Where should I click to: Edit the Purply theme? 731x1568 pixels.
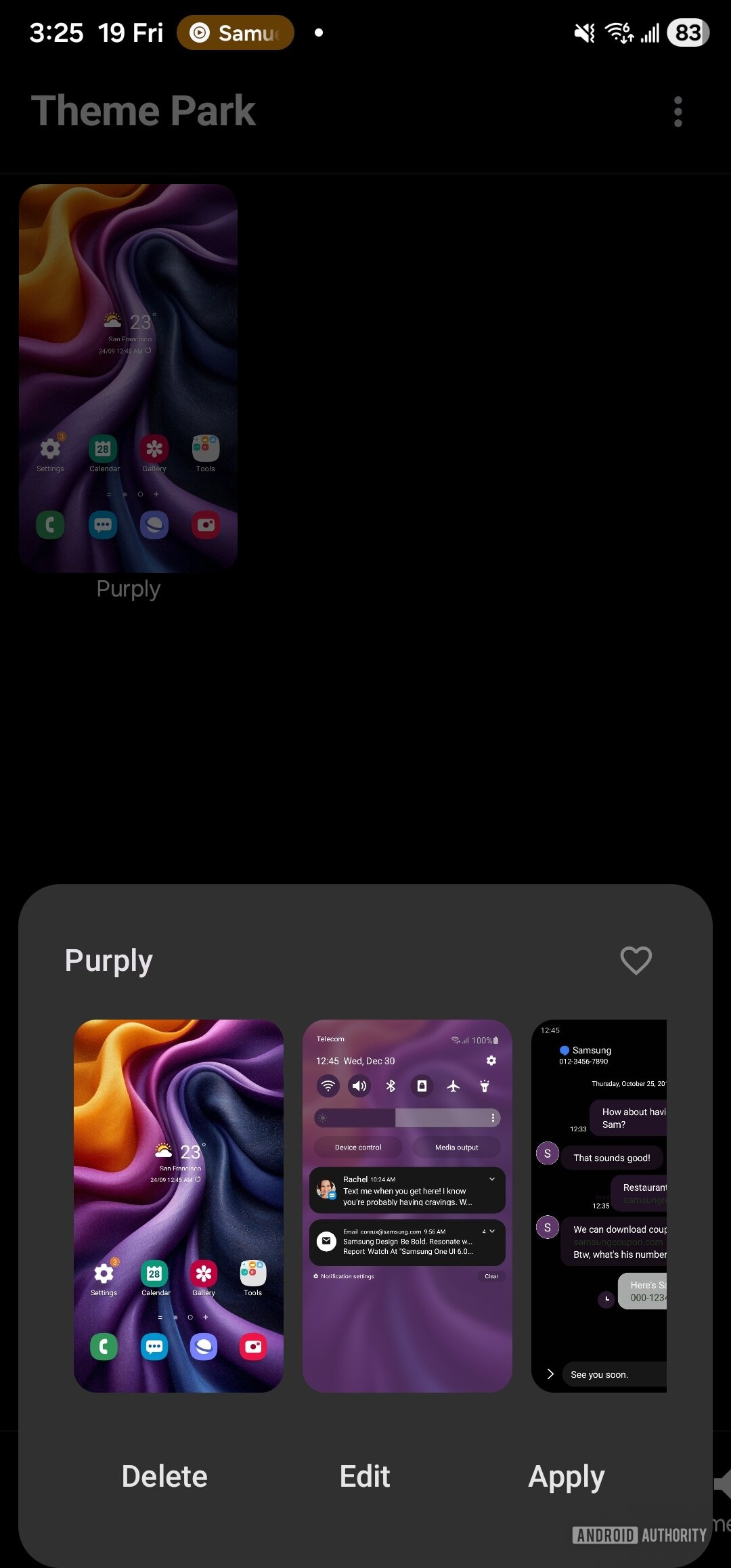365,1477
